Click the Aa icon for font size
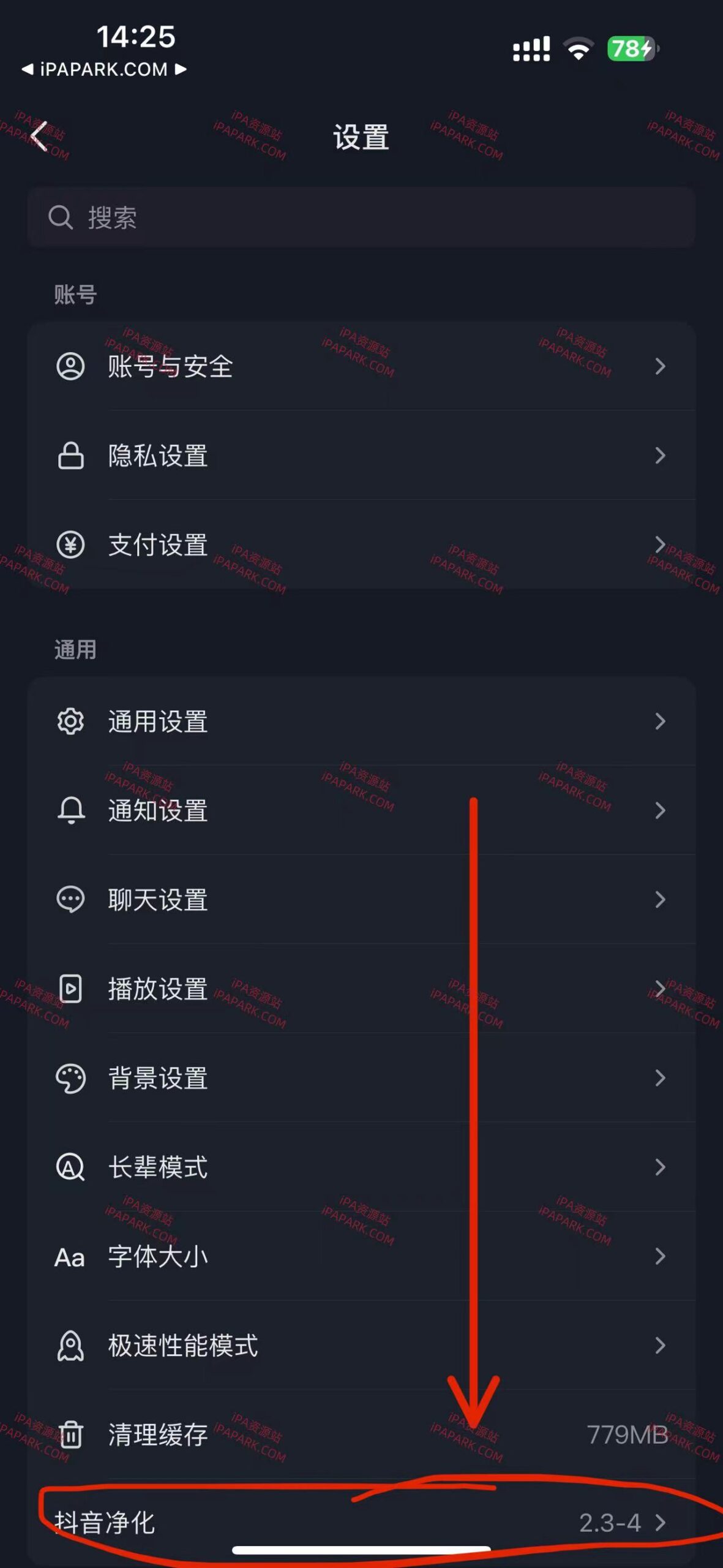Viewport: 723px width, 1568px height. pos(70,1257)
